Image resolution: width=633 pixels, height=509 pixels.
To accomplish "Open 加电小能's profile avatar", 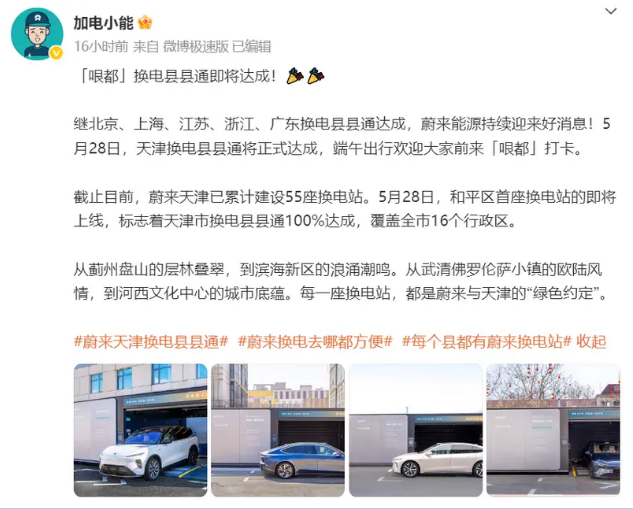I will [x=37, y=35].
